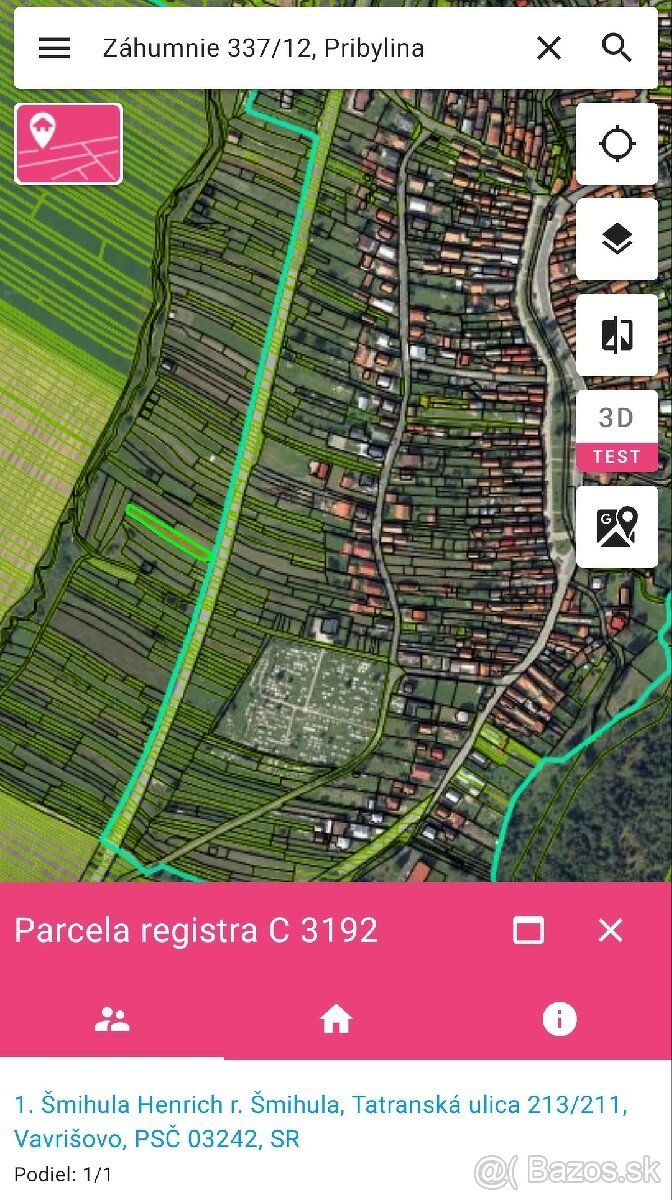
Task: Switch to the owners tab
Action: coord(112,1019)
